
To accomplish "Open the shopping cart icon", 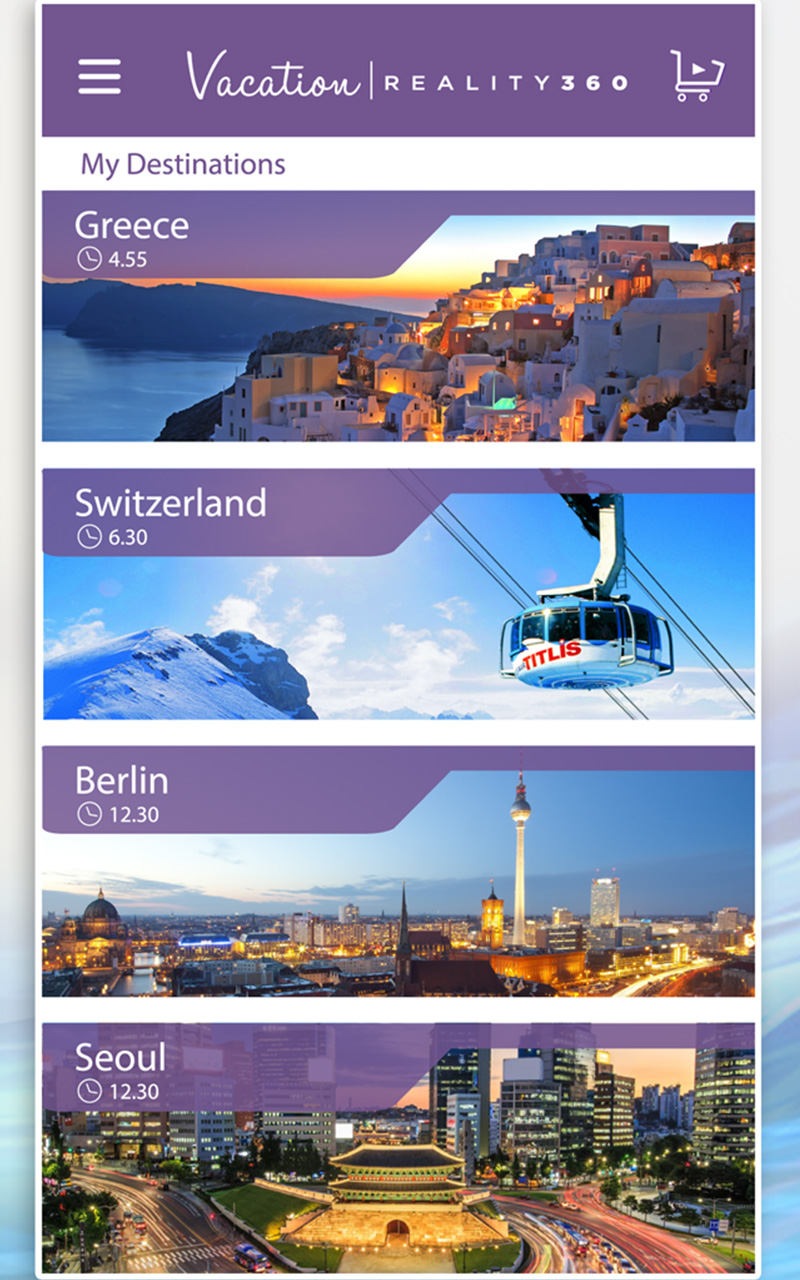I will click(x=697, y=76).
